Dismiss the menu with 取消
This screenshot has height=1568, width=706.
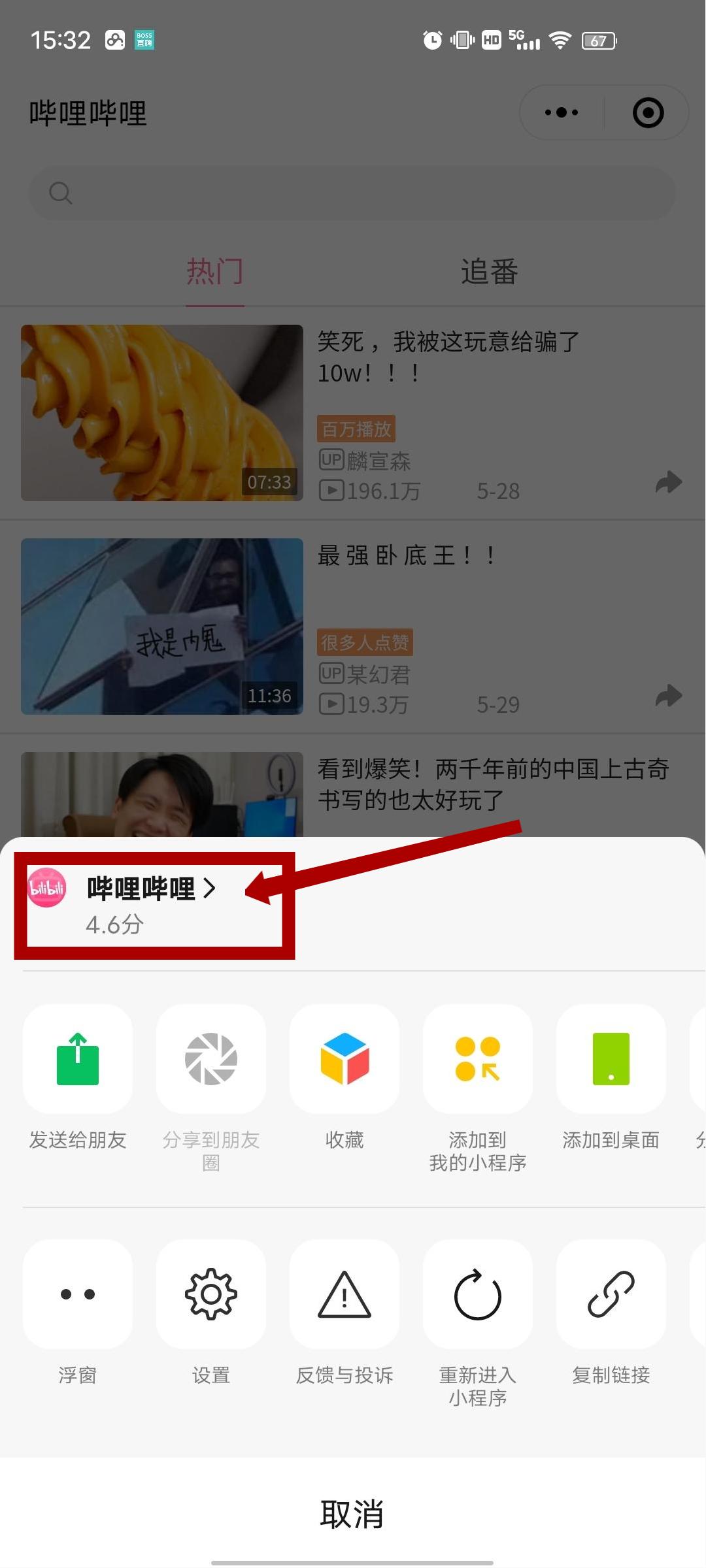(x=353, y=1513)
